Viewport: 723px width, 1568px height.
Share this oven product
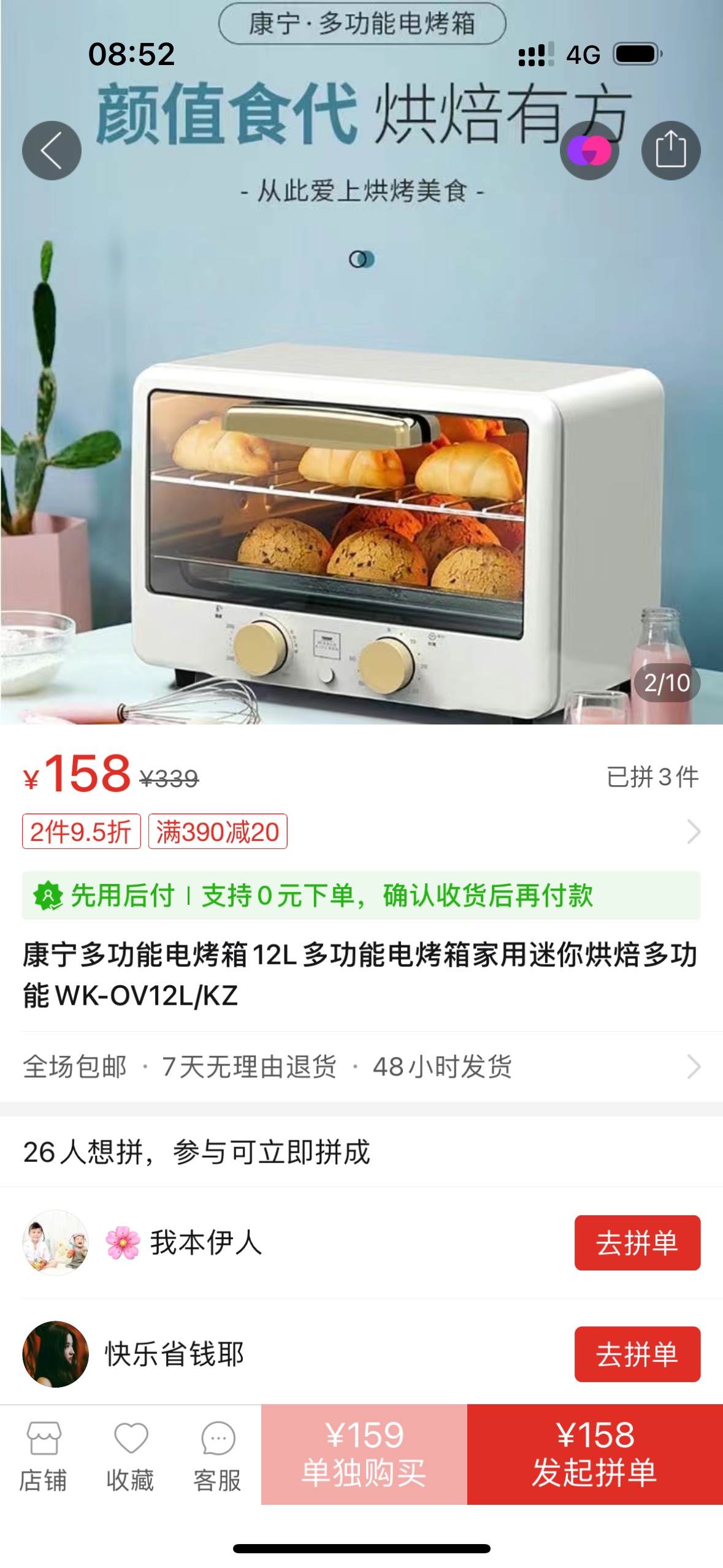(x=670, y=150)
